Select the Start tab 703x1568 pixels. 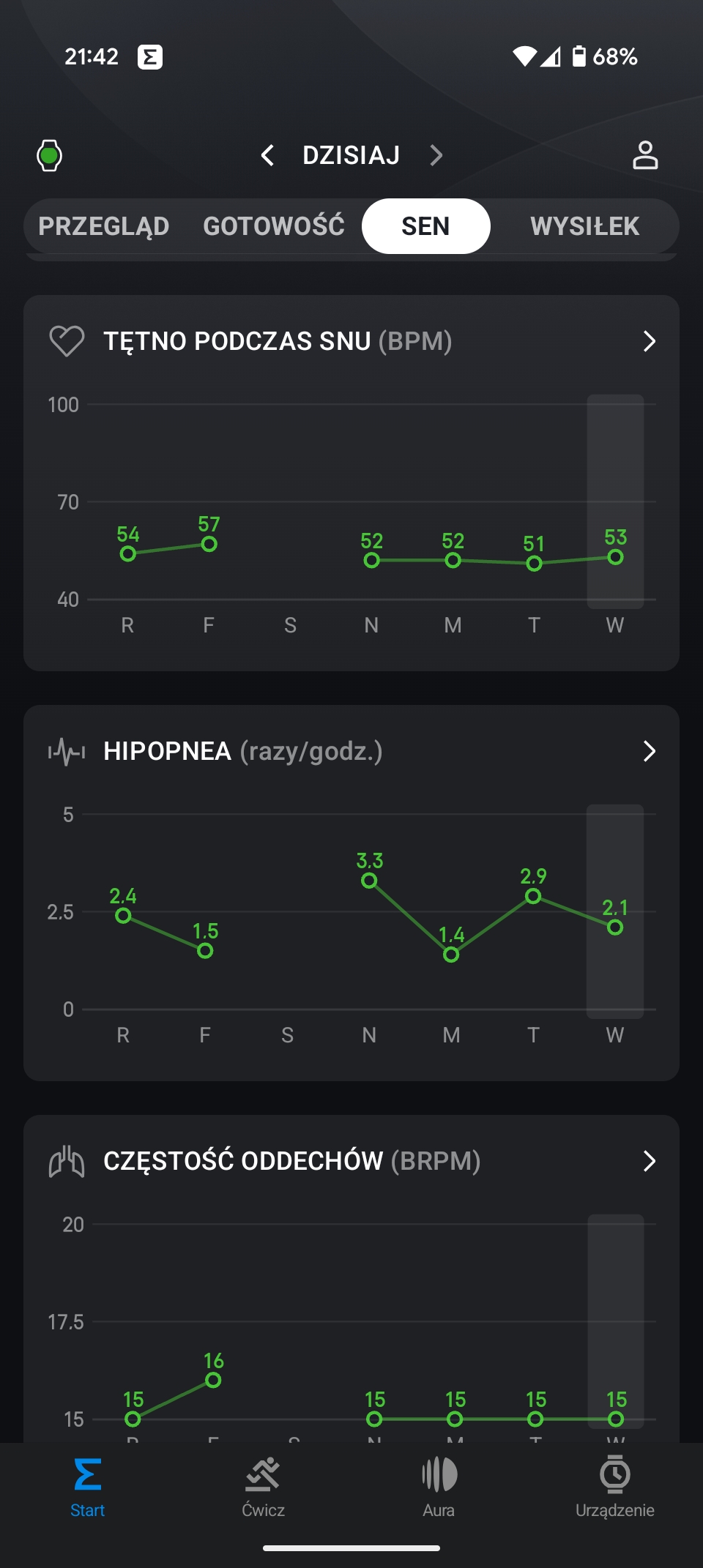tap(88, 1487)
